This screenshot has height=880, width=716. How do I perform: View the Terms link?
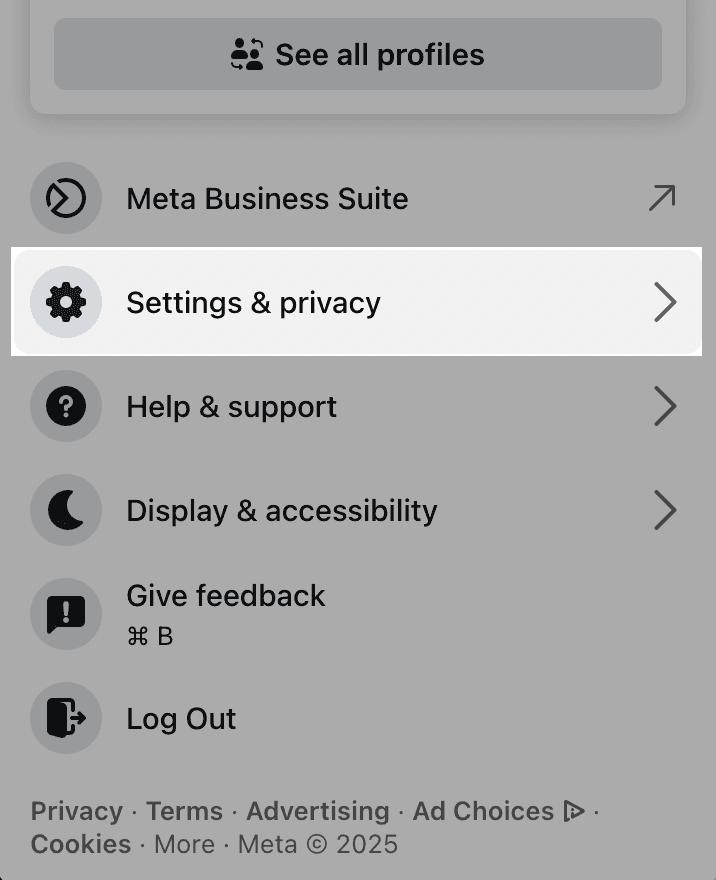(x=184, y=811)
